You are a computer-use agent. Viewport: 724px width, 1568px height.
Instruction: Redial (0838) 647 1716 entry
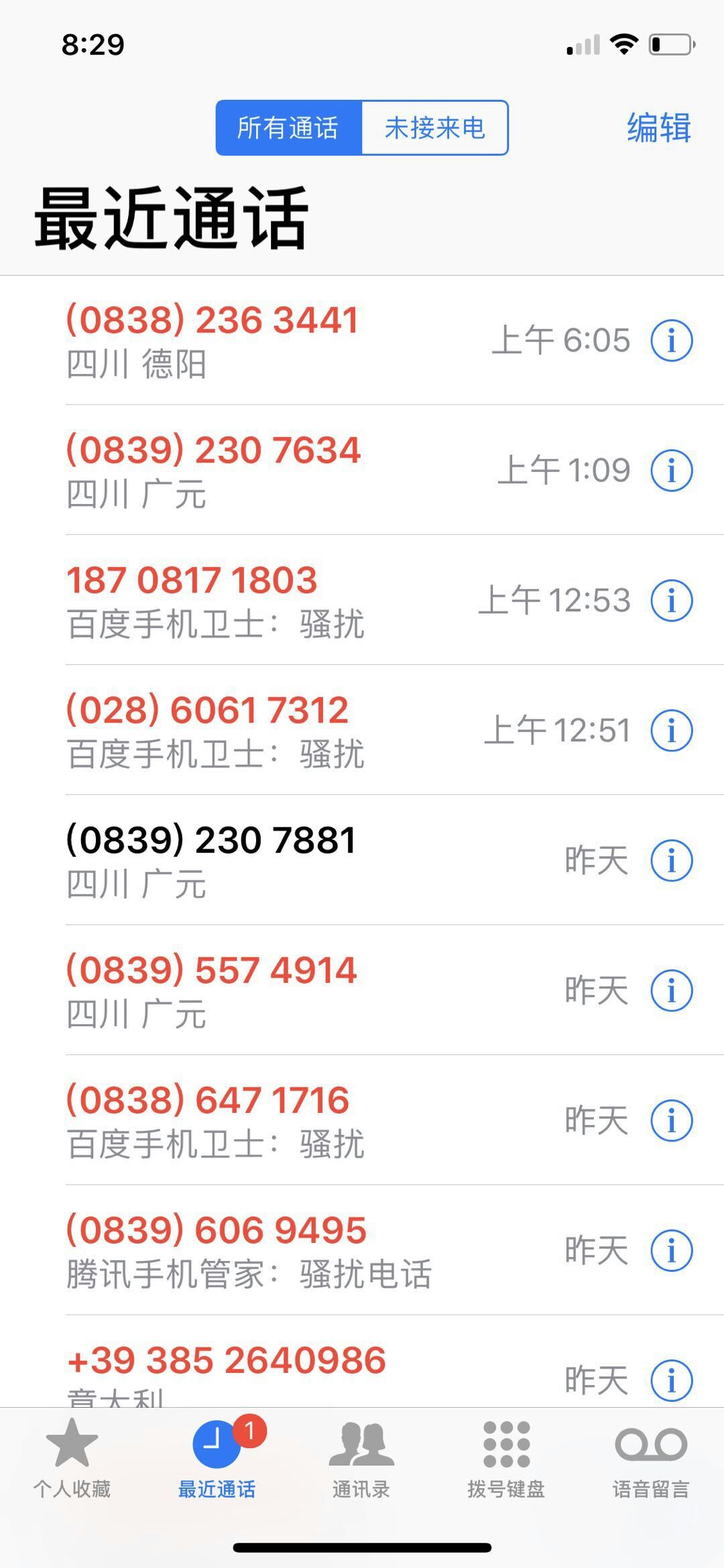[268, 1121]
